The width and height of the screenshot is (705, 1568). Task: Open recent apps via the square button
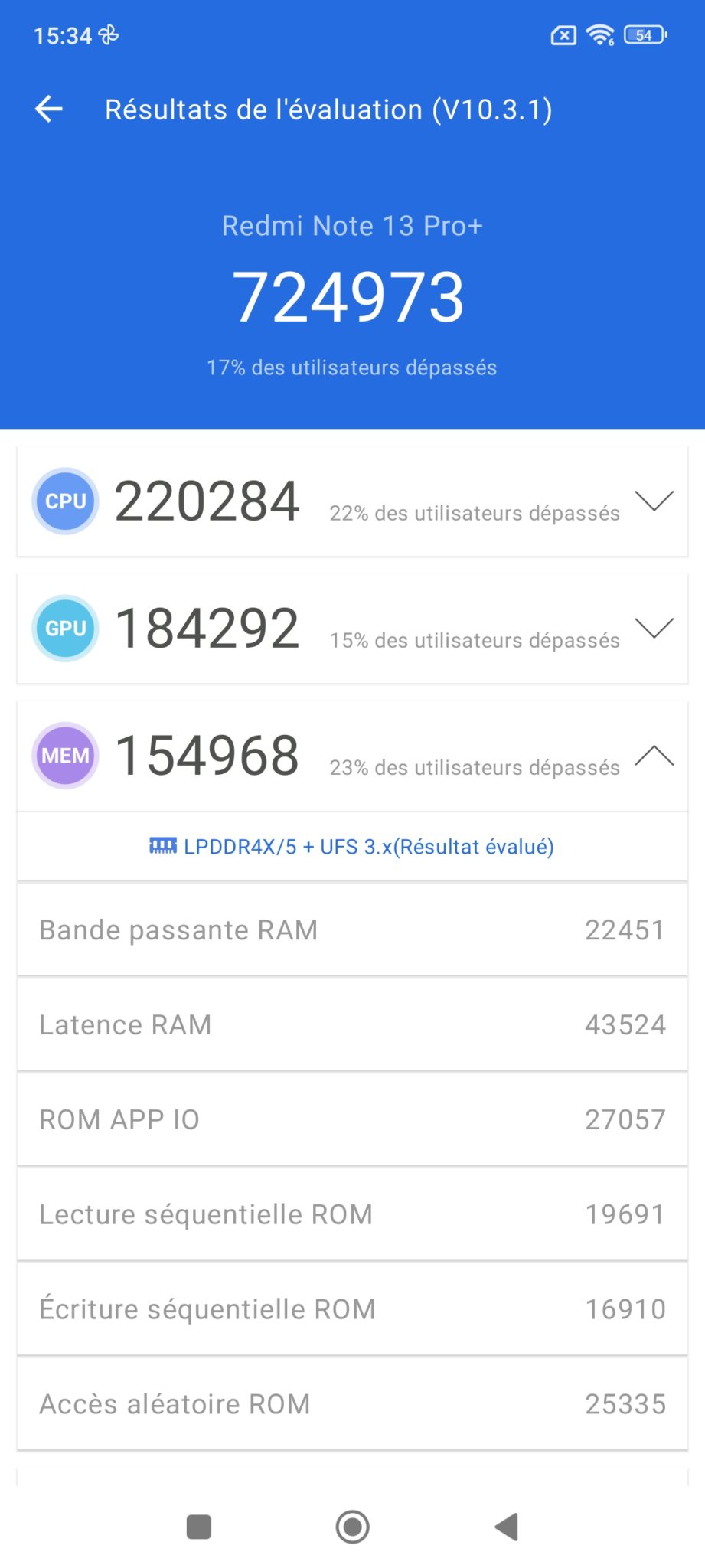pyautogui.click(x=199, y=1527)
